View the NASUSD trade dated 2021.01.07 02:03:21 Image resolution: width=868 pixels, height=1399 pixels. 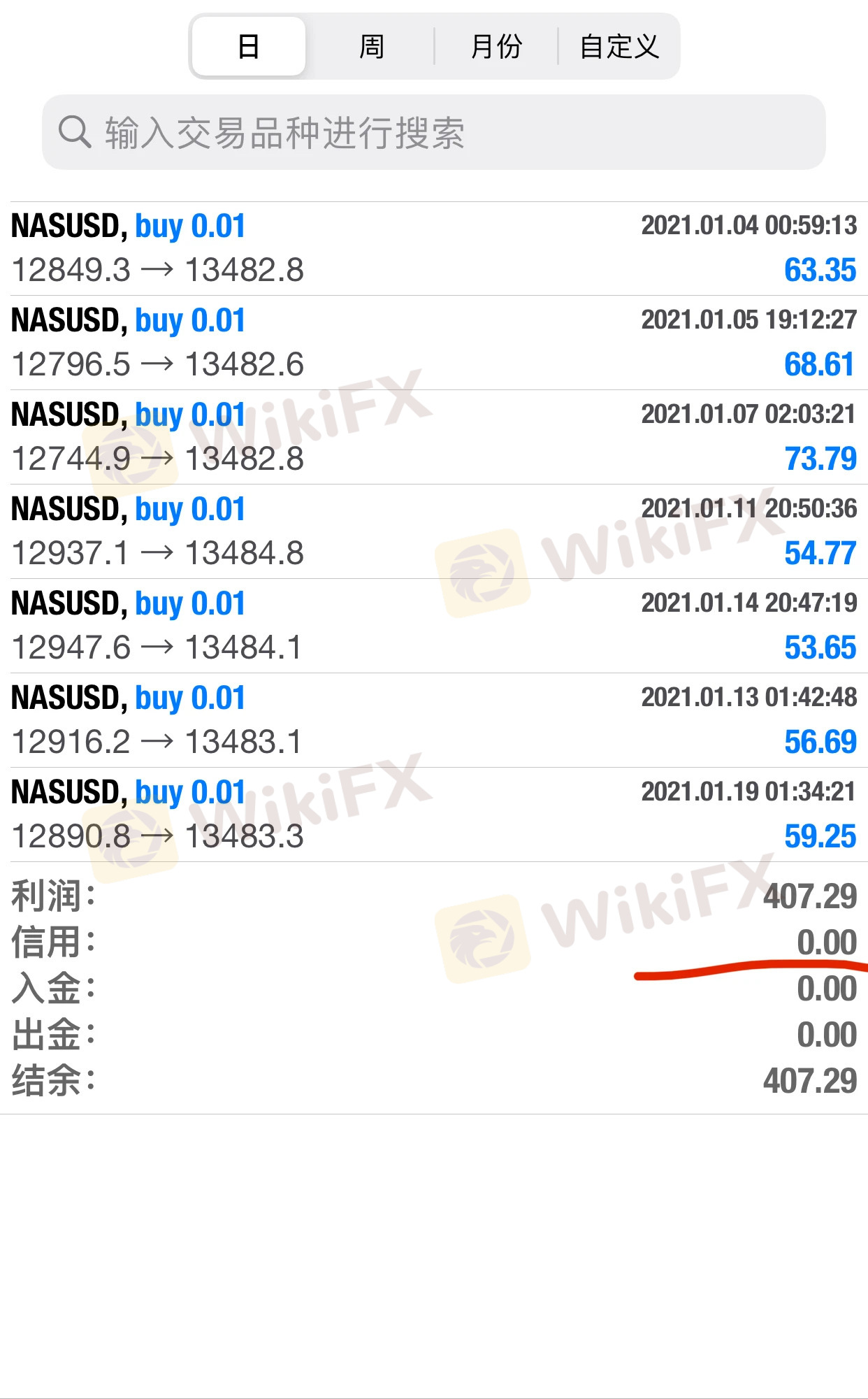pyautogui.click(x=433, y=437)
